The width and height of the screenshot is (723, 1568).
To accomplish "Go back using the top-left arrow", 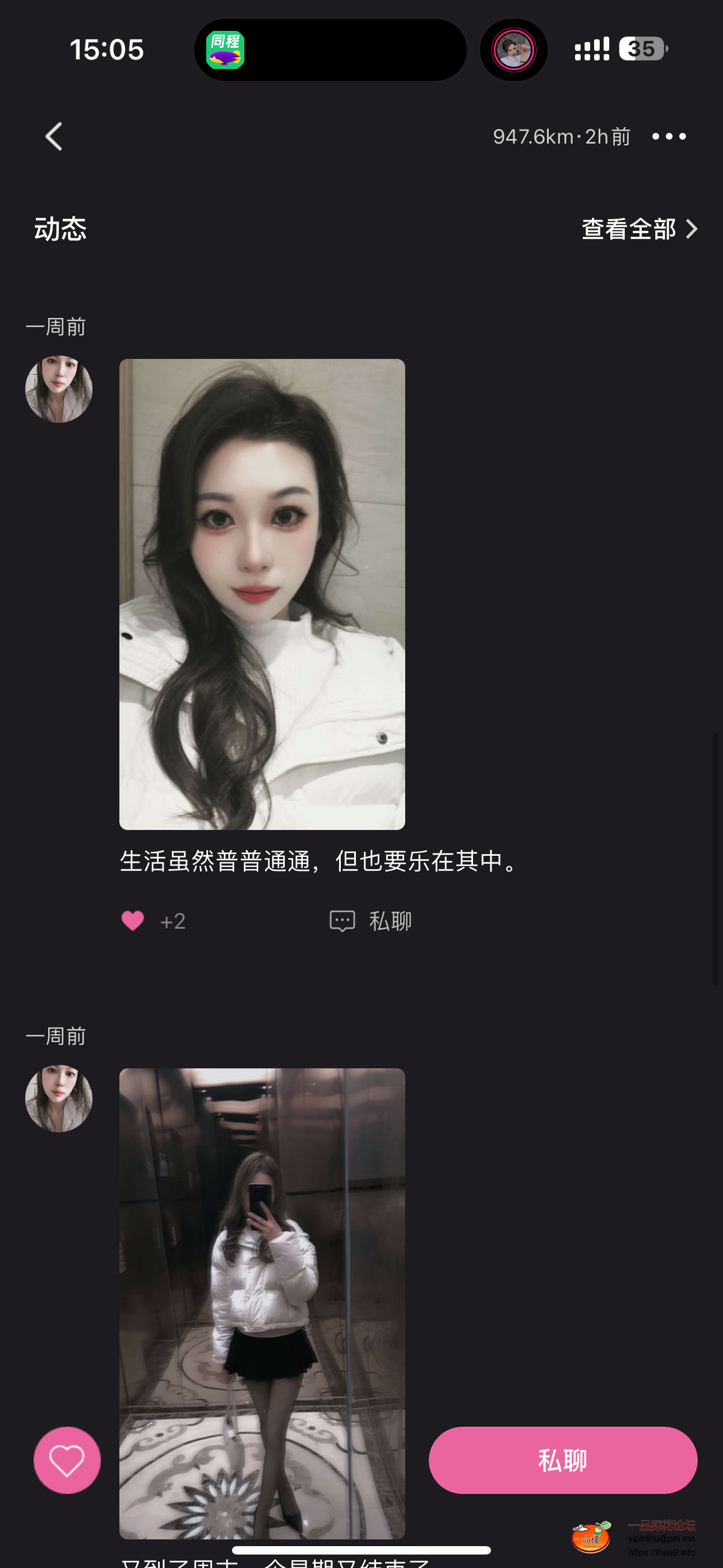I will 54,136.
